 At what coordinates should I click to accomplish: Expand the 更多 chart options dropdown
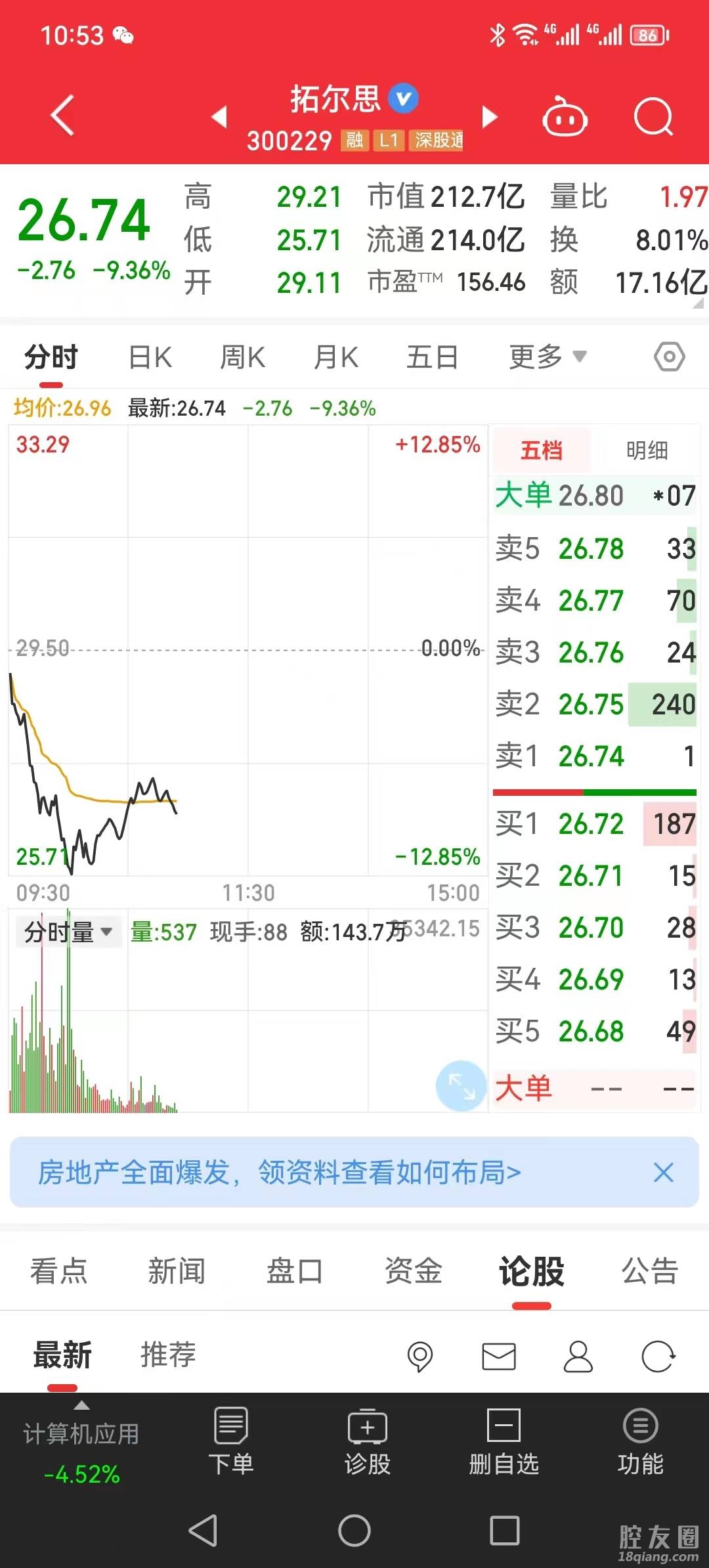pos(547,357)
